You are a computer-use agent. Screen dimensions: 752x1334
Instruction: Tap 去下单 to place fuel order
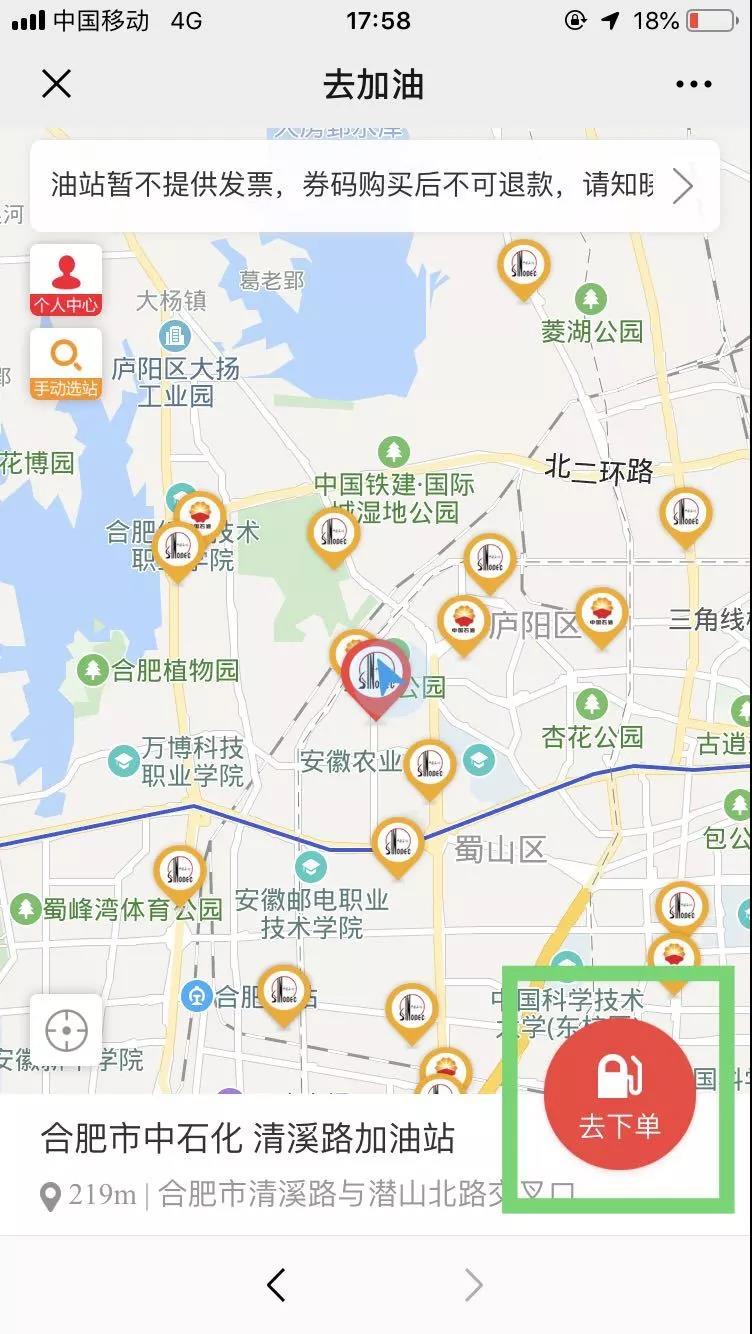[x=619, y=1094]
